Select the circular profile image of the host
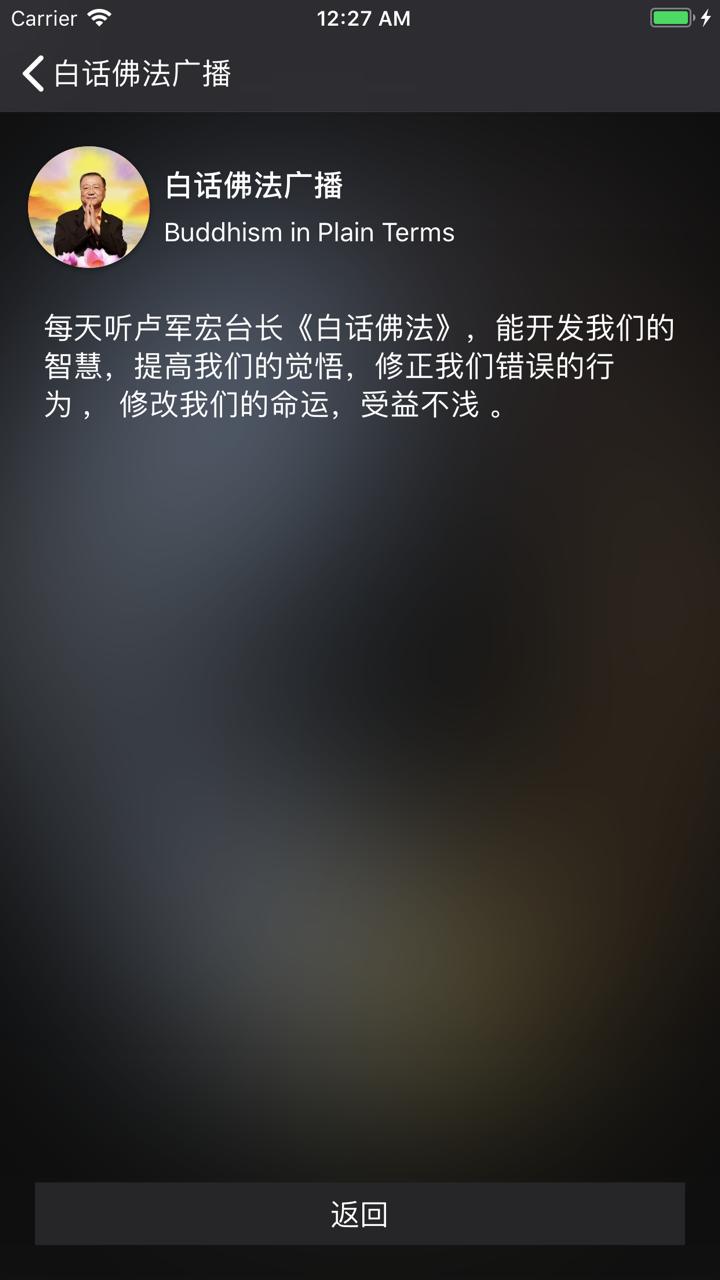720x1280 pixels. pyautogui.click(x=88, y=207)
